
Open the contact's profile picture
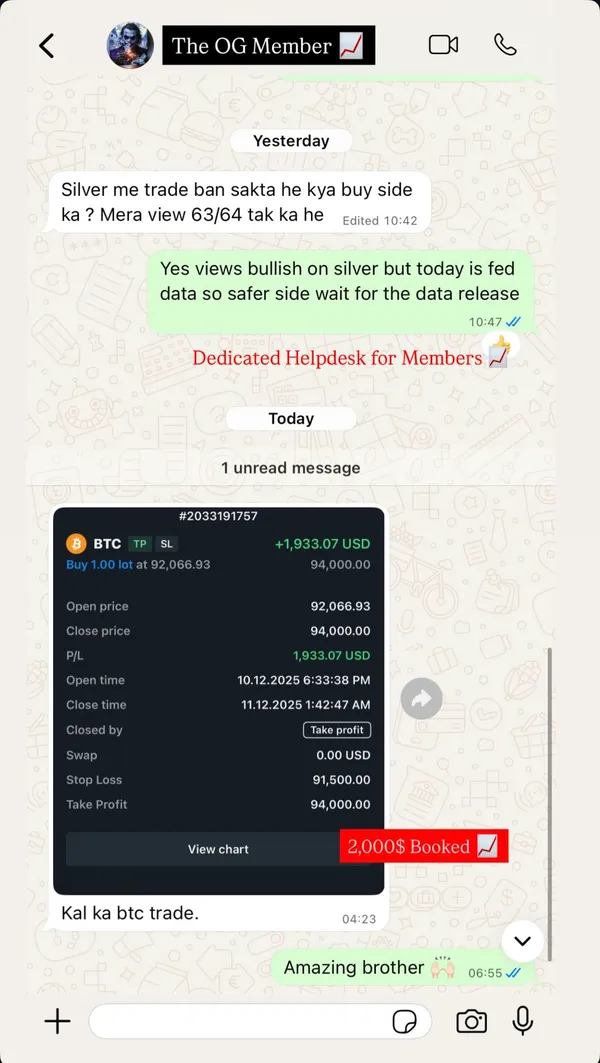[x=130, y=46]
